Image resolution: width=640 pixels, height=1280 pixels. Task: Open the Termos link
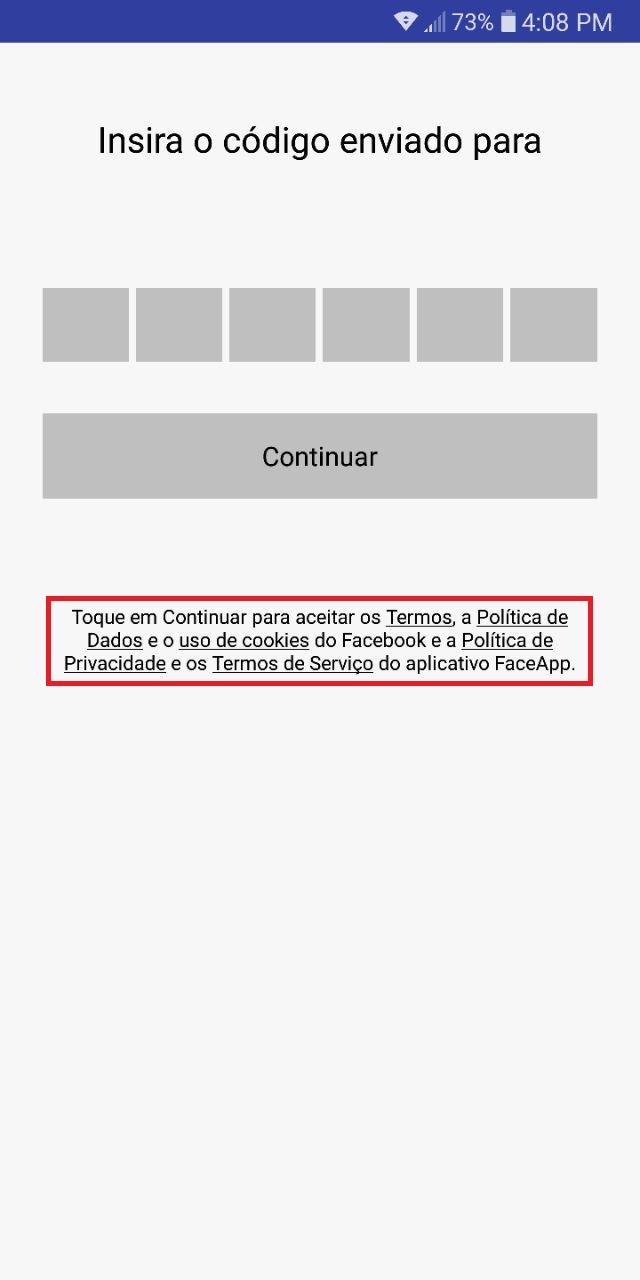coord(419,618)
